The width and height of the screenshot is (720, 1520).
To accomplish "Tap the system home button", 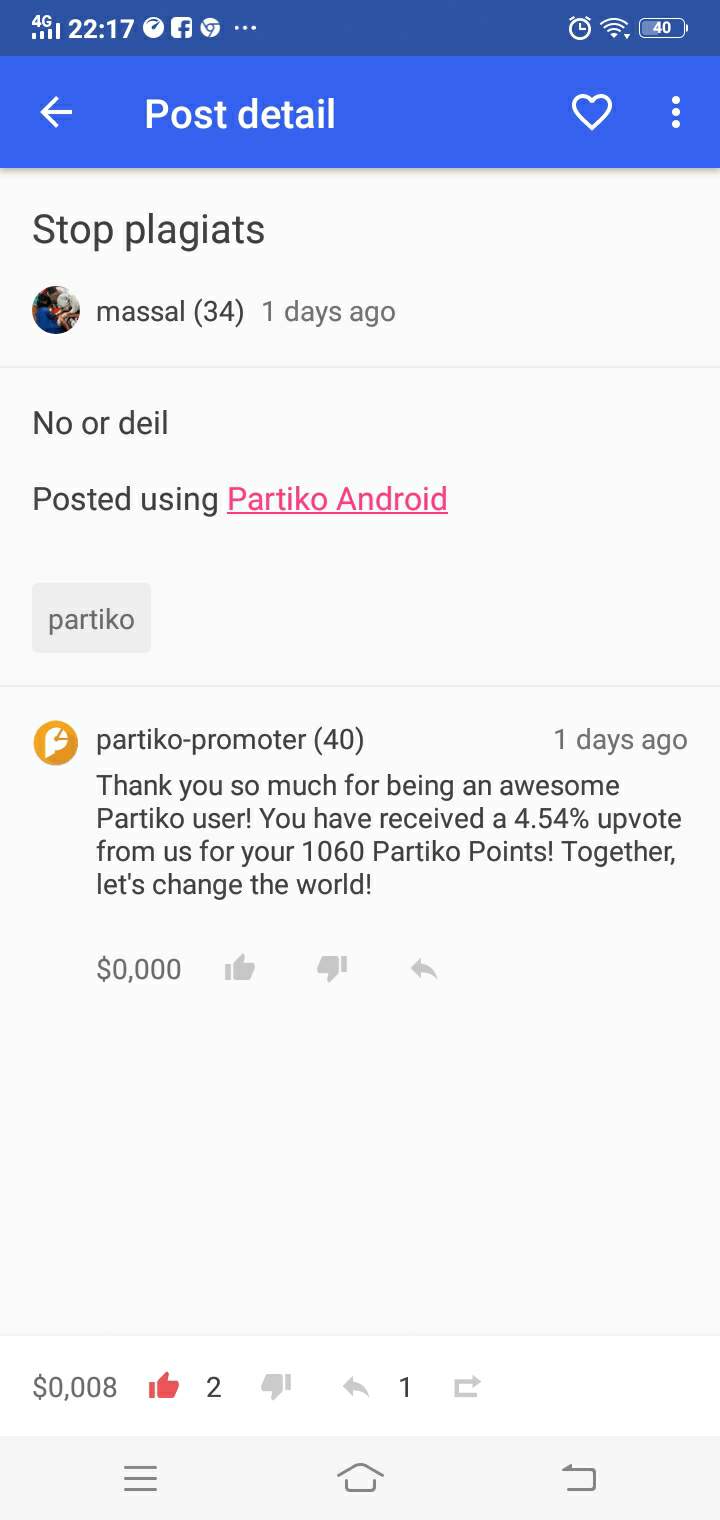I will (x=360, y=1477).
